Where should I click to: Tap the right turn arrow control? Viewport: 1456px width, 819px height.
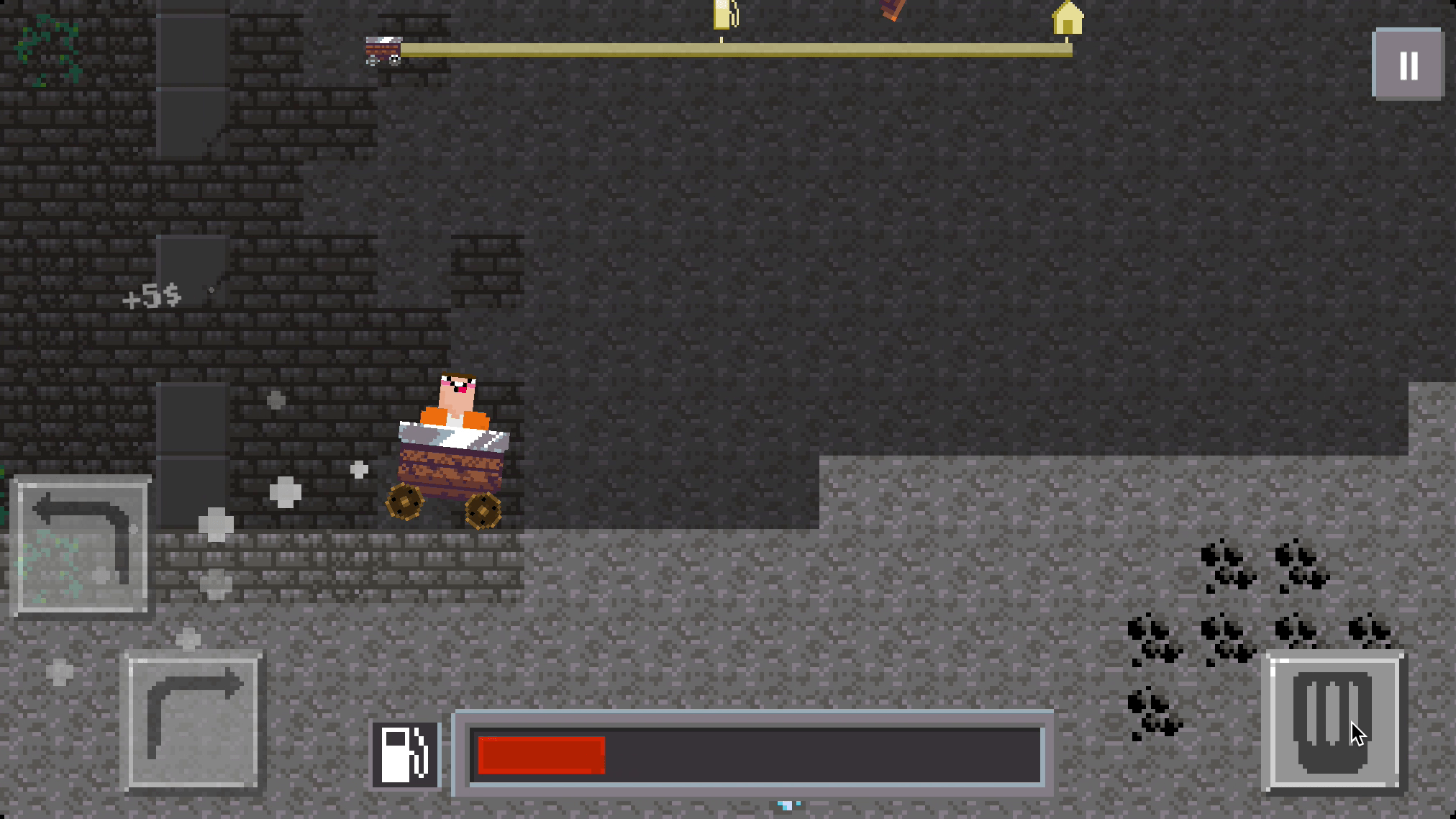(193, 721)
